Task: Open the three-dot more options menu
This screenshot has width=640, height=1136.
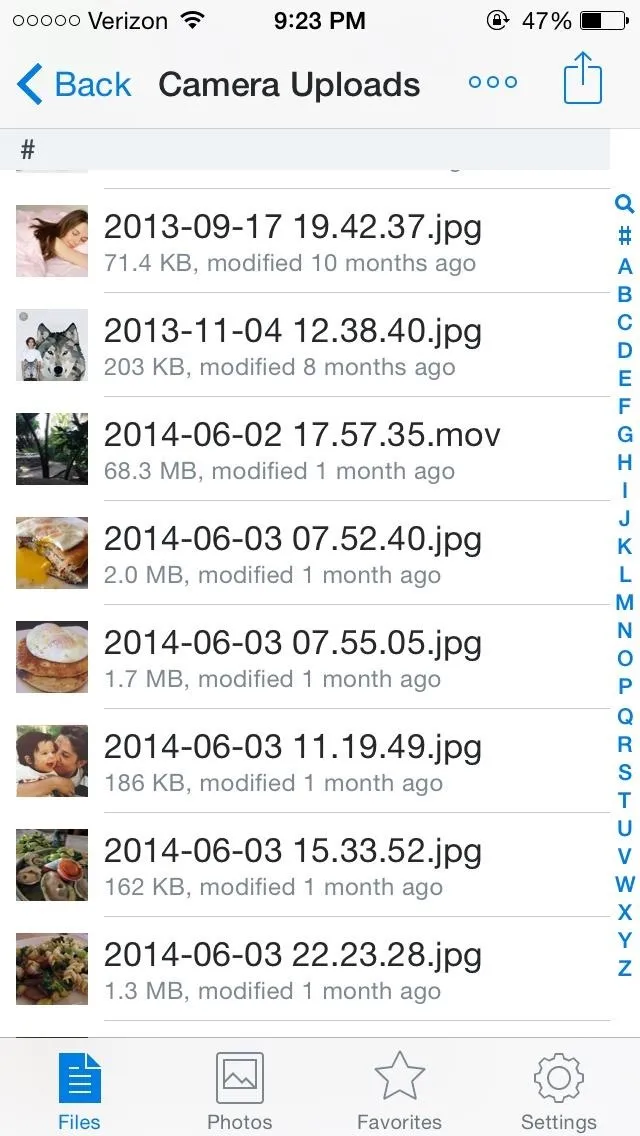Action: [x=493, y=83]
